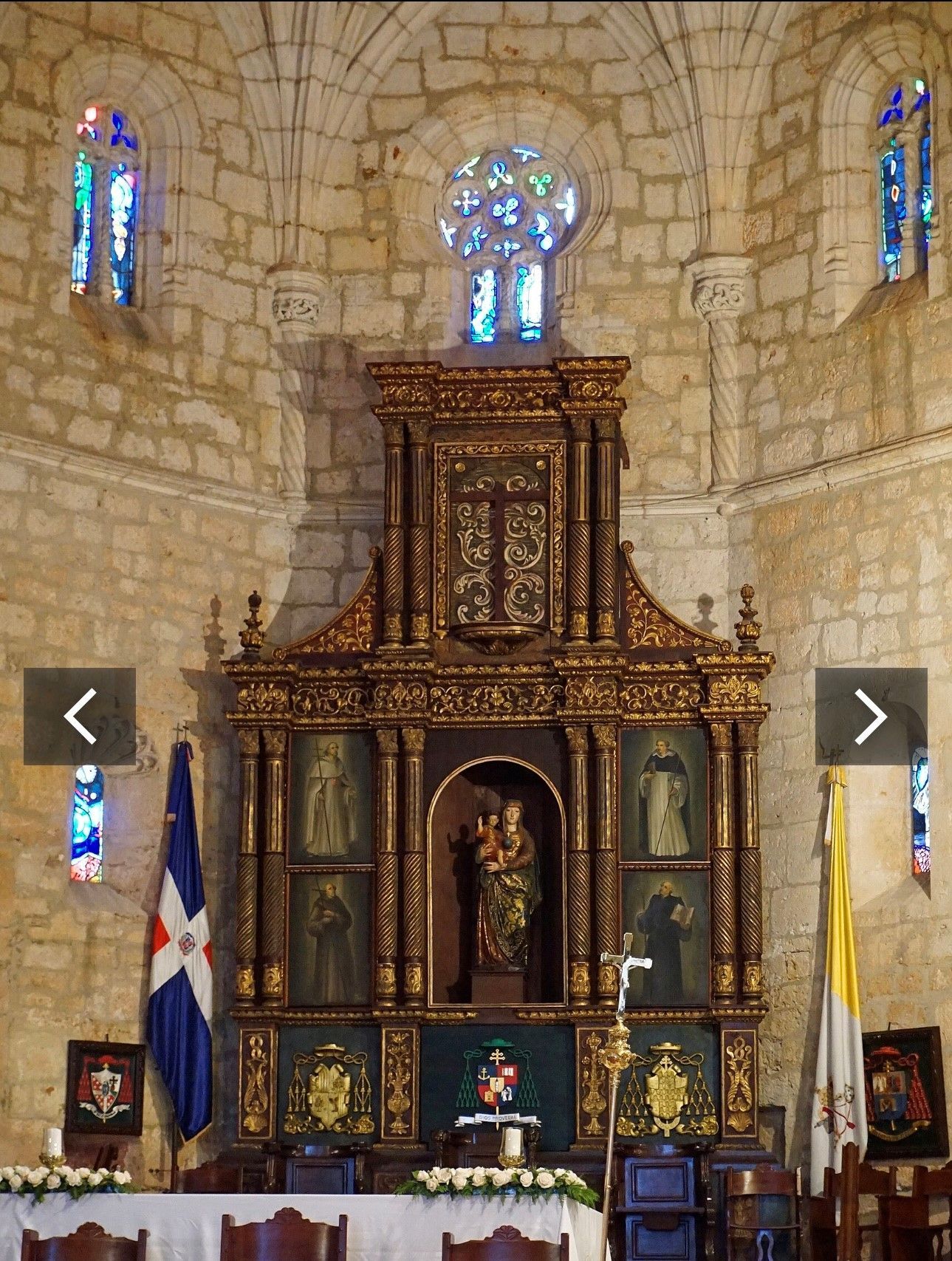Viewport: 952px width, 1261px height.
Task: Go to the previous photo
Action: tap(80, 716)
